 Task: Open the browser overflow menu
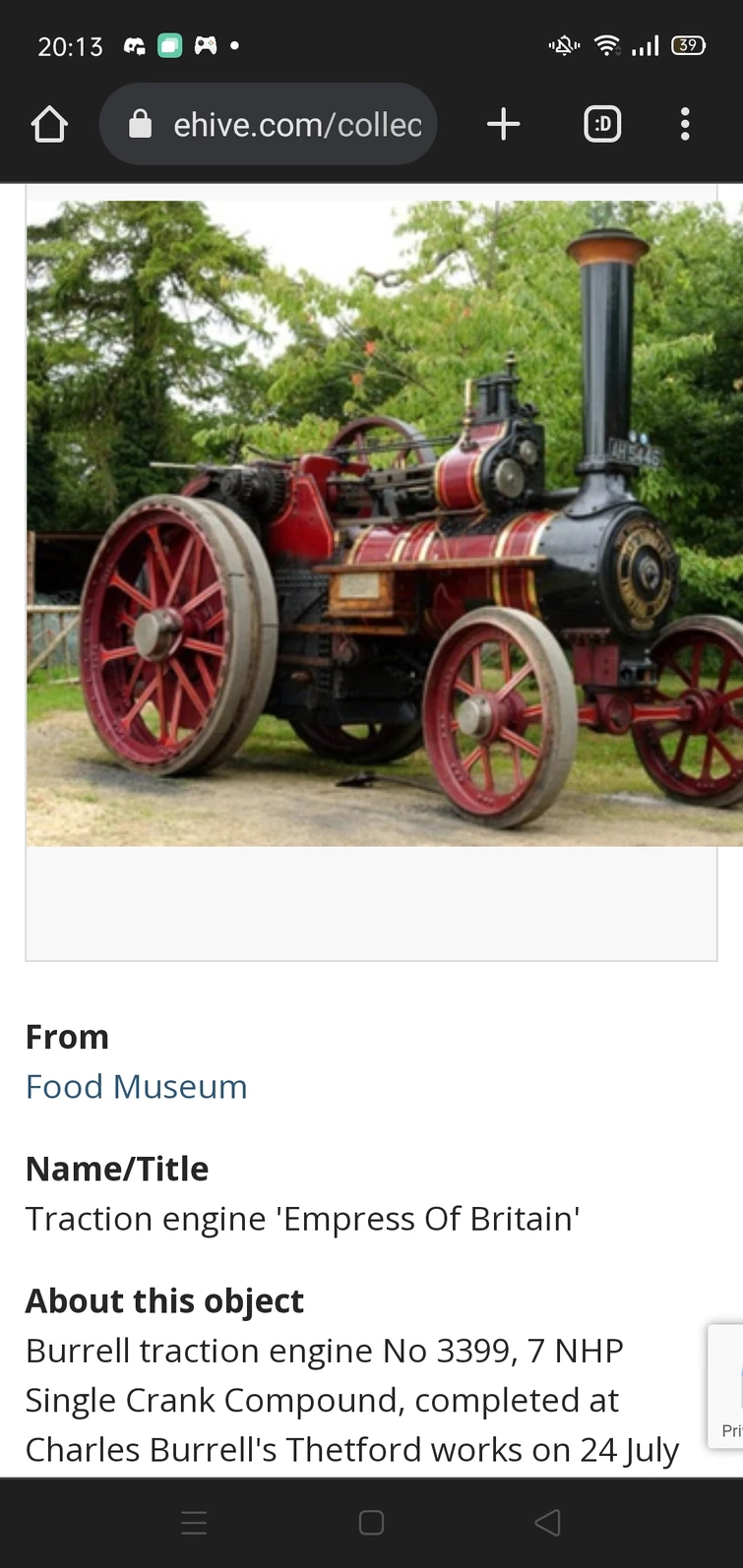[685, 125]
